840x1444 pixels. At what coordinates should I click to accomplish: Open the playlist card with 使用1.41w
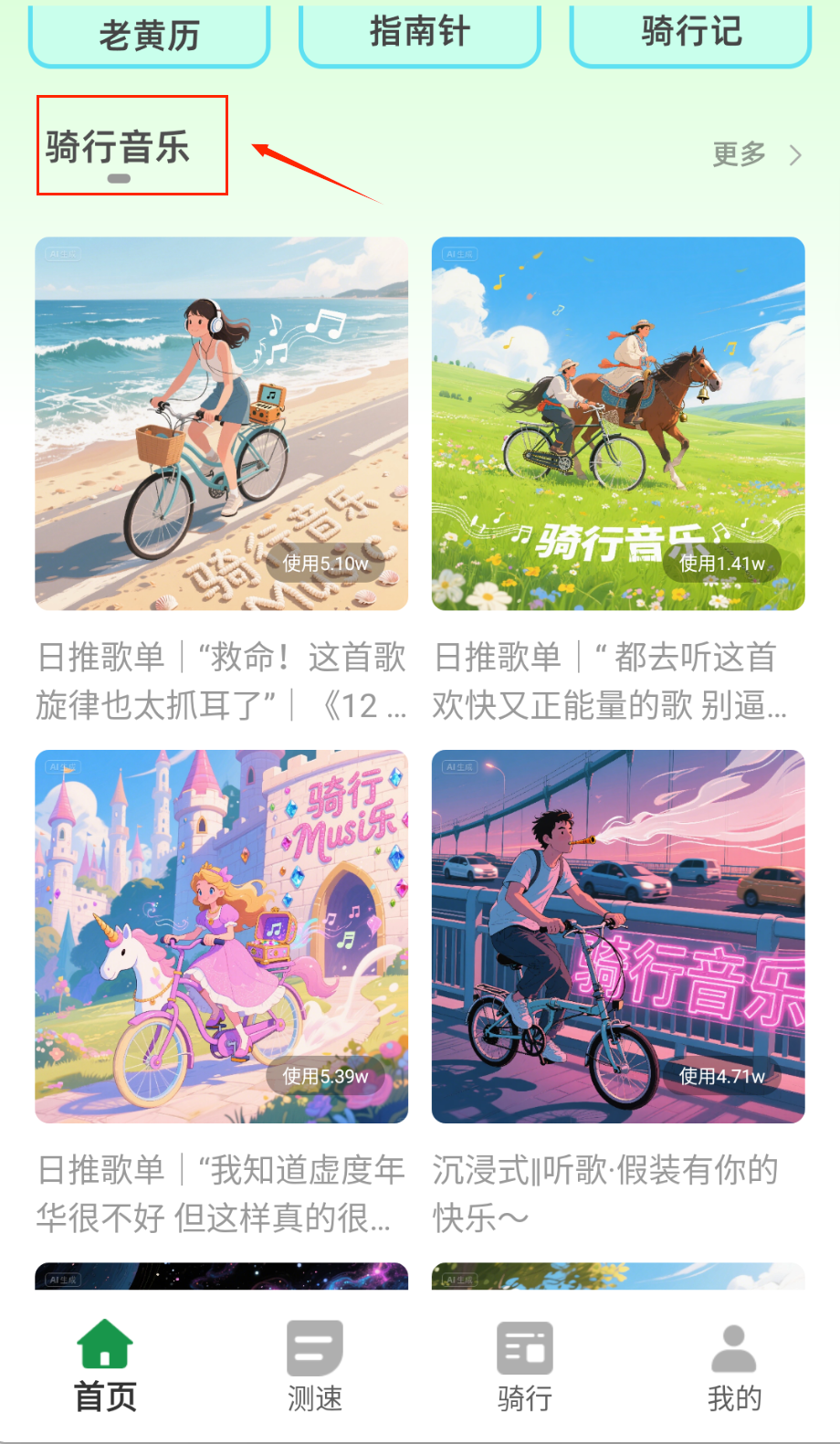point(618,424)
